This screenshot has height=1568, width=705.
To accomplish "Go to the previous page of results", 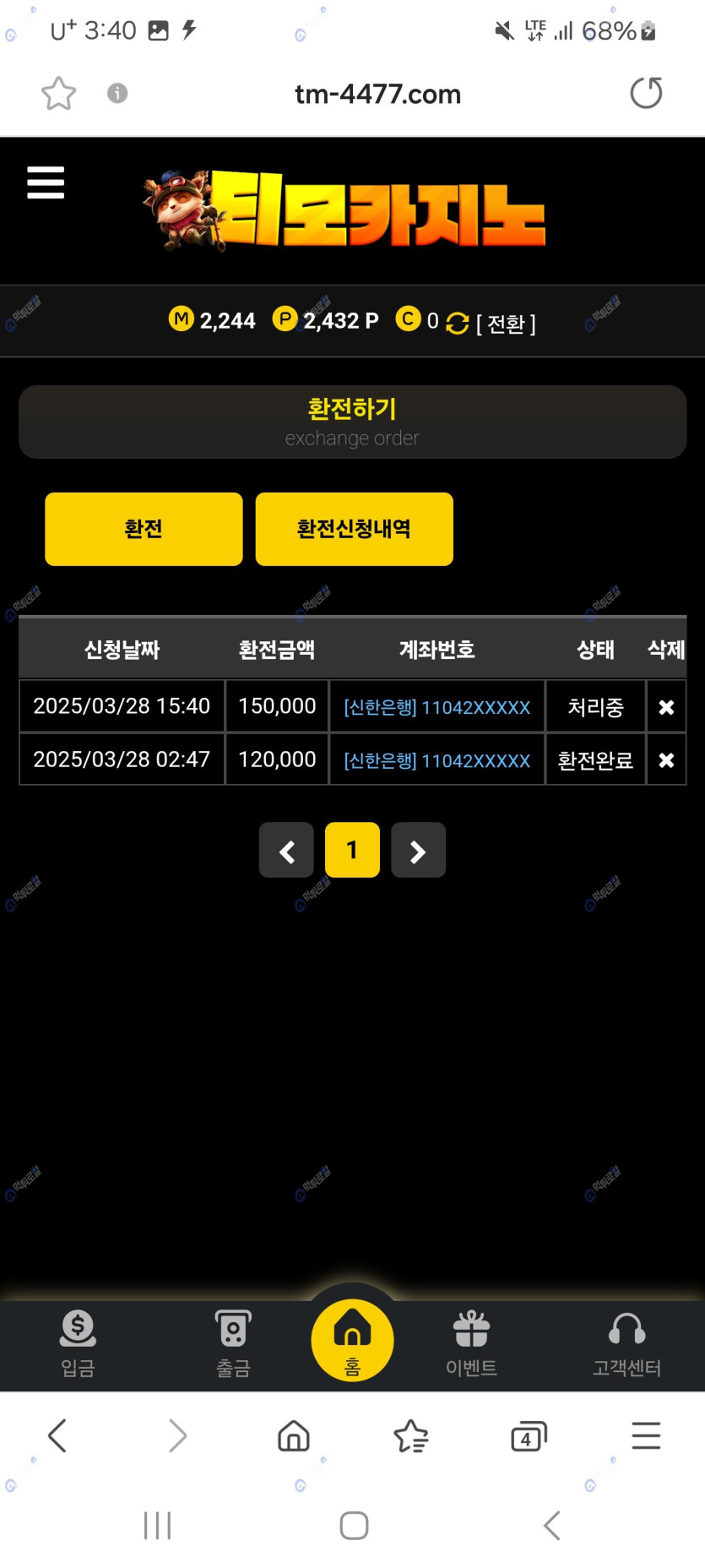I will [x=286, y=851].
